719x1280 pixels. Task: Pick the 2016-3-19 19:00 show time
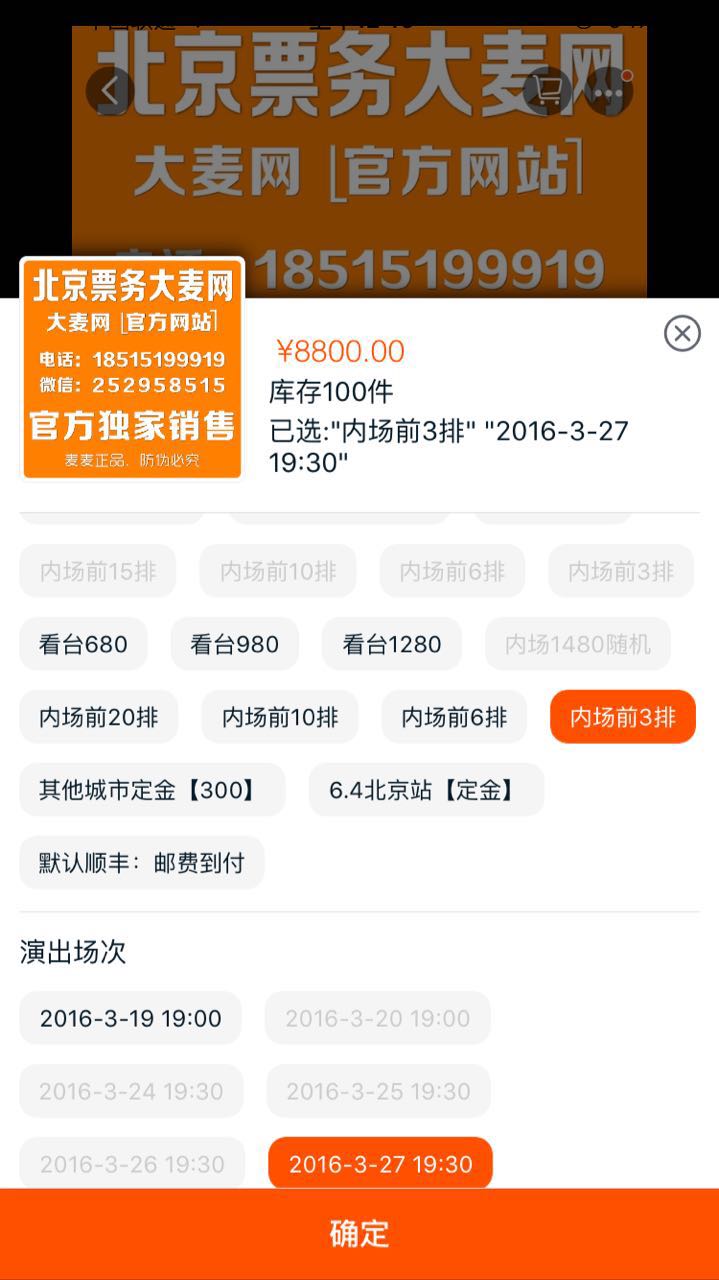pos(130,1018)
